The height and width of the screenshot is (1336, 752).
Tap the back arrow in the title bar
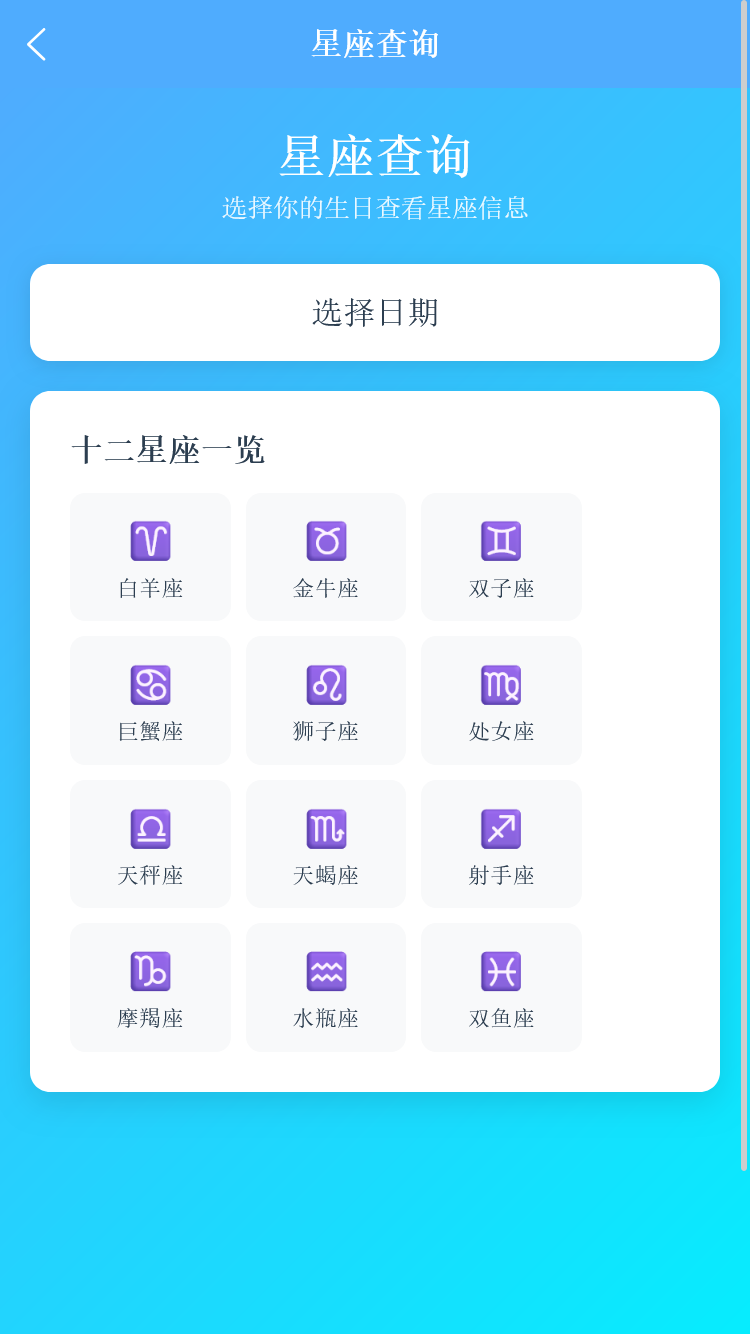36,44
